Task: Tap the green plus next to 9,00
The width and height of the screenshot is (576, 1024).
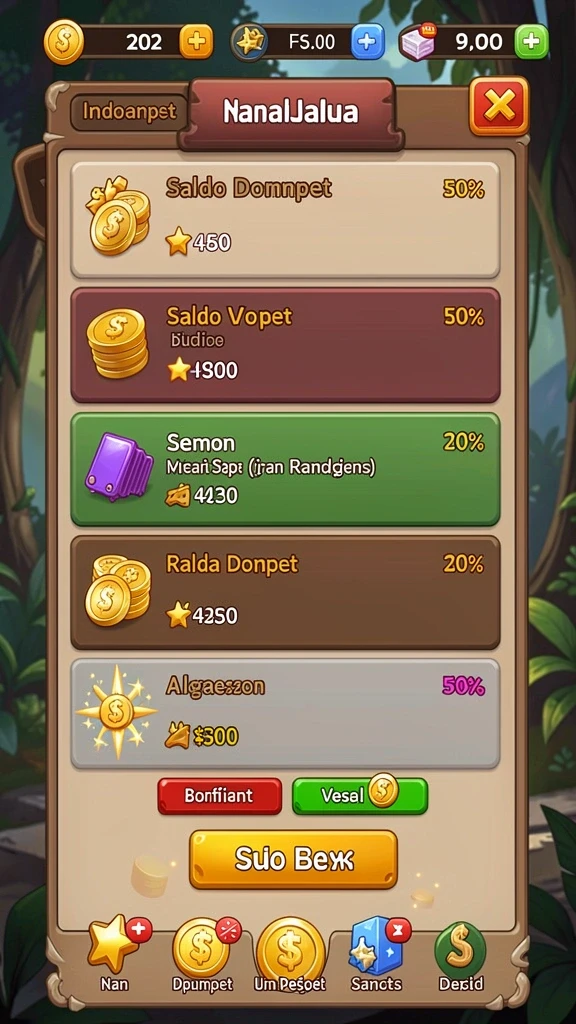Action: [x=532, y=42]
